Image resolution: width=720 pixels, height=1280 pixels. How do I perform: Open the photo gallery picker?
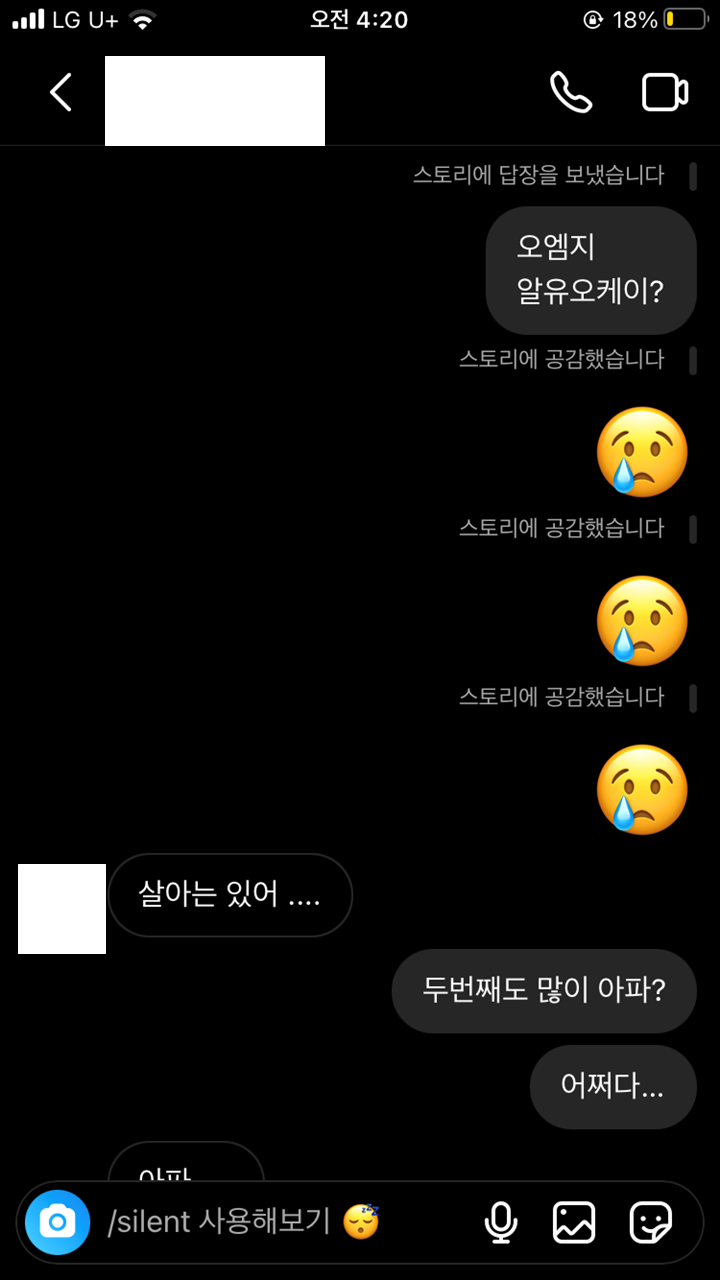coord(573,1221)
